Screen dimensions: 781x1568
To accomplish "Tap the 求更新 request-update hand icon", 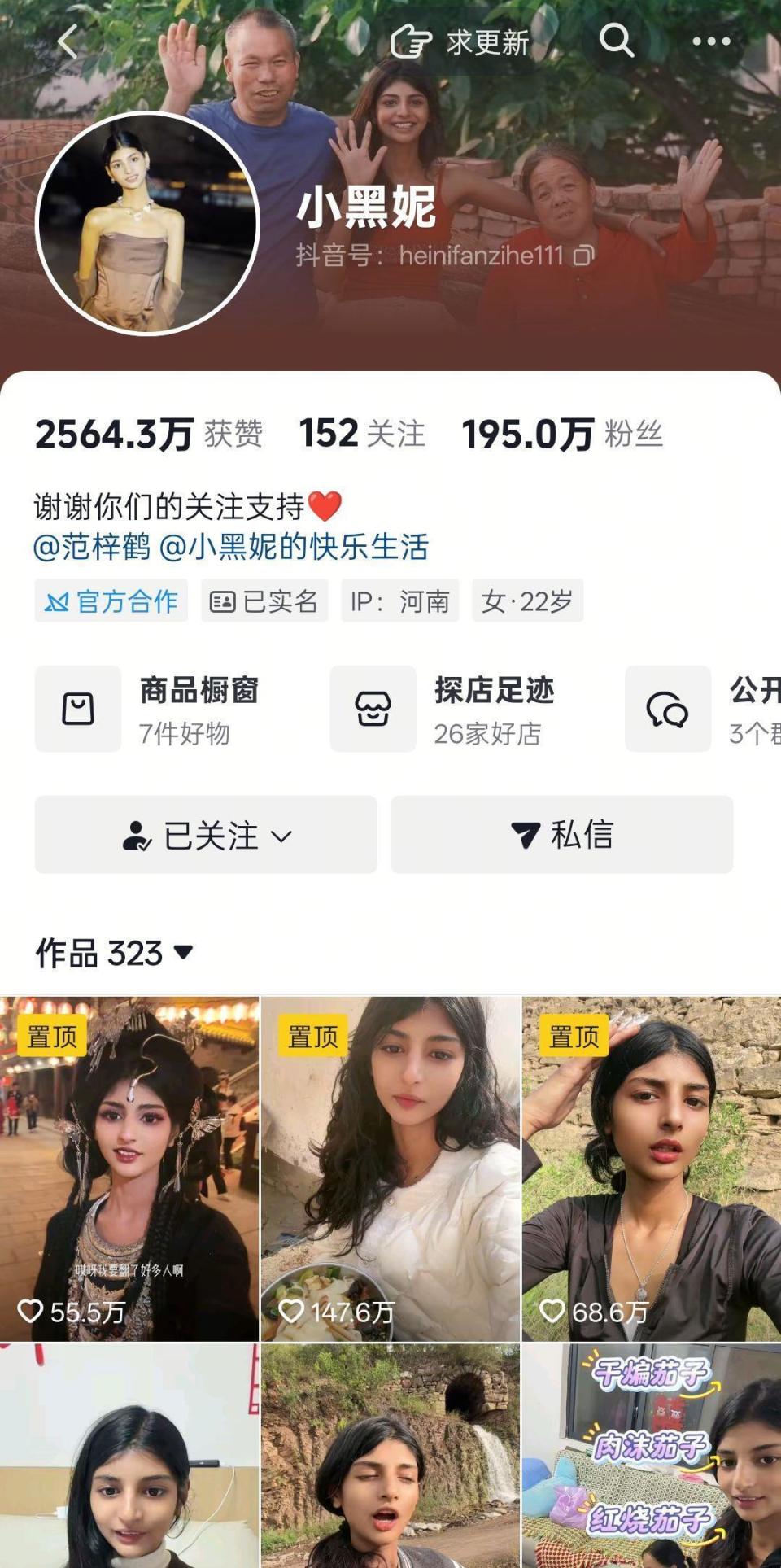I will (412, 42).
